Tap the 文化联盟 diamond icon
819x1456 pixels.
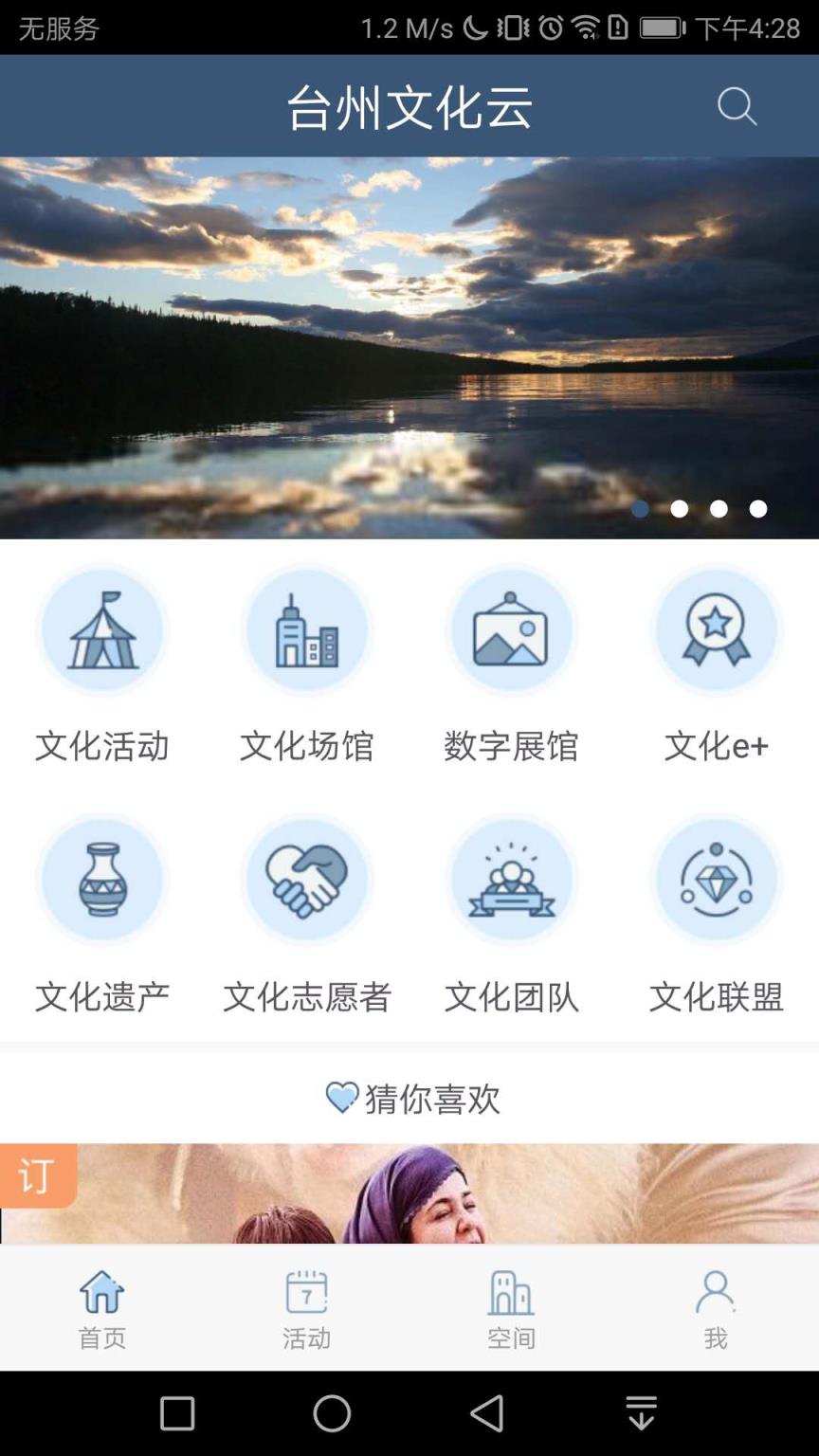click(x=717, y=879)
